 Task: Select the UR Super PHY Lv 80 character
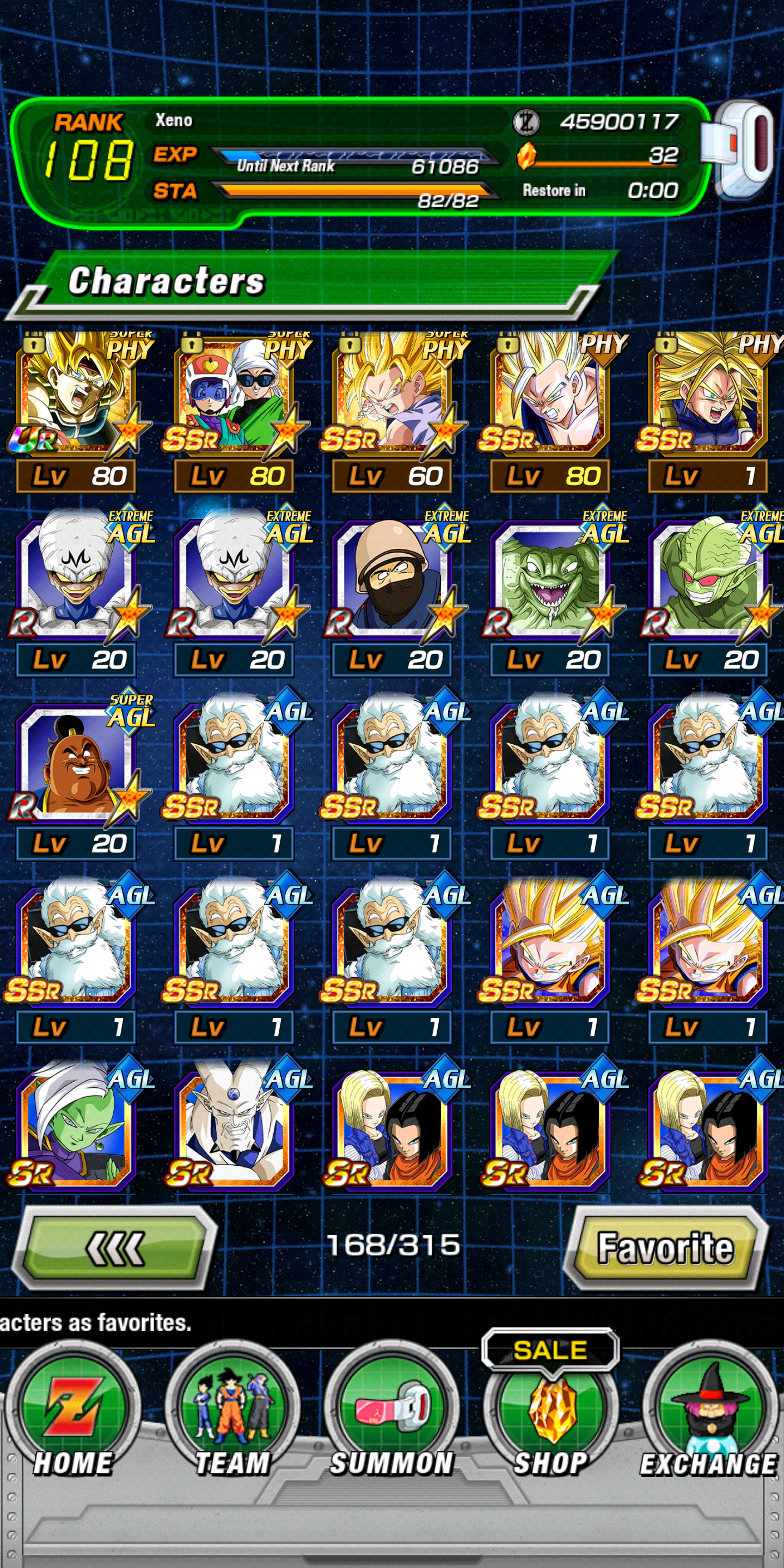click(x=77, y=412)
